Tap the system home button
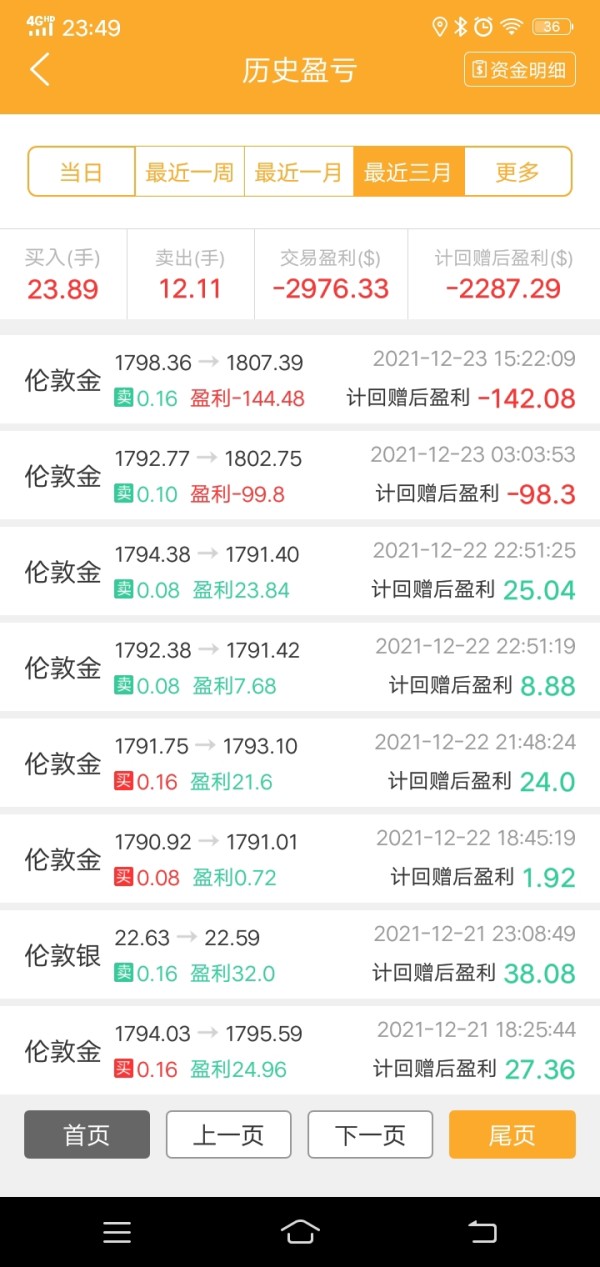Screen dimensions: 600x1267 click(300, 1232)
